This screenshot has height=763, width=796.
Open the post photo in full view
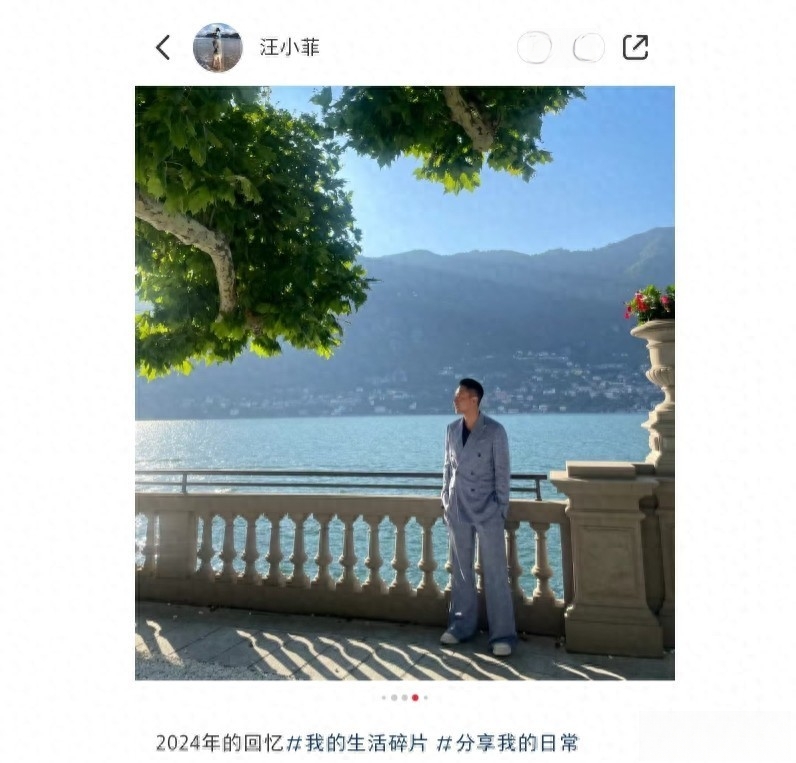tap(404, 382)
